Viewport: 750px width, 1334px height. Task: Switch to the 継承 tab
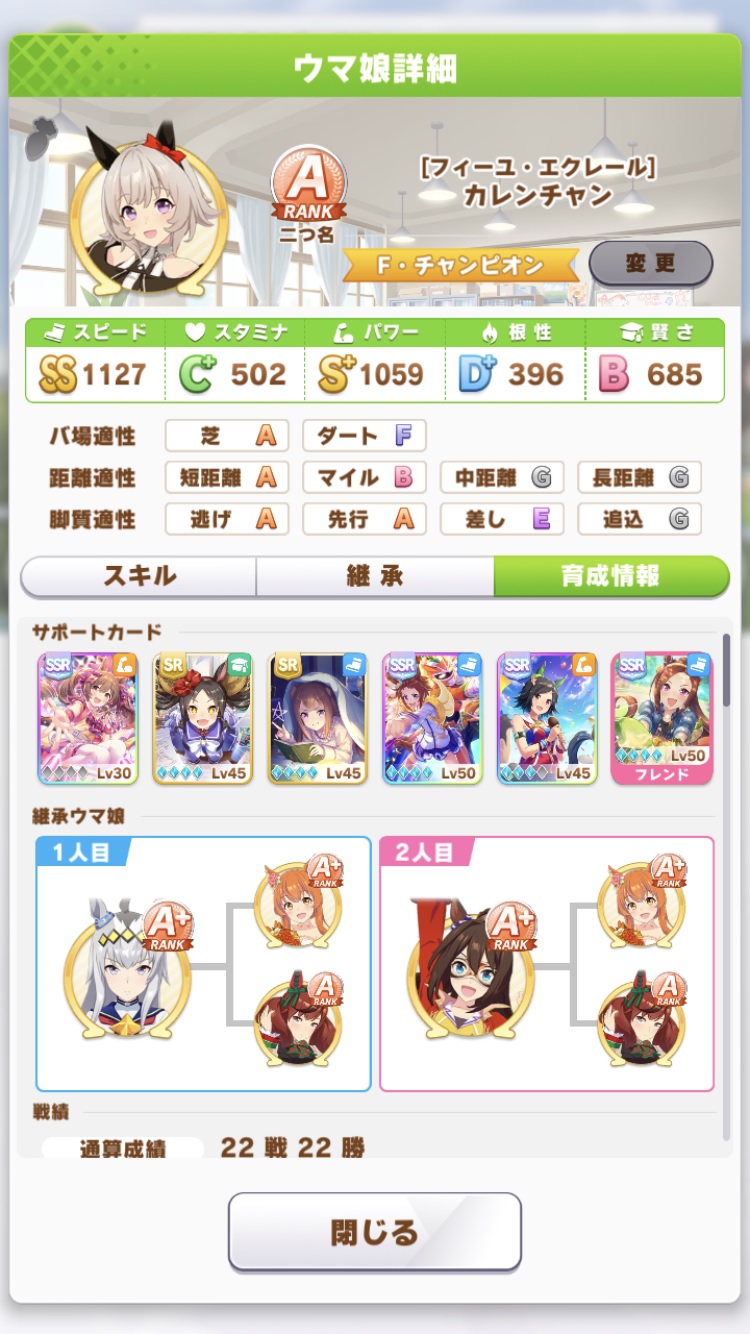[x=375, y=576]
